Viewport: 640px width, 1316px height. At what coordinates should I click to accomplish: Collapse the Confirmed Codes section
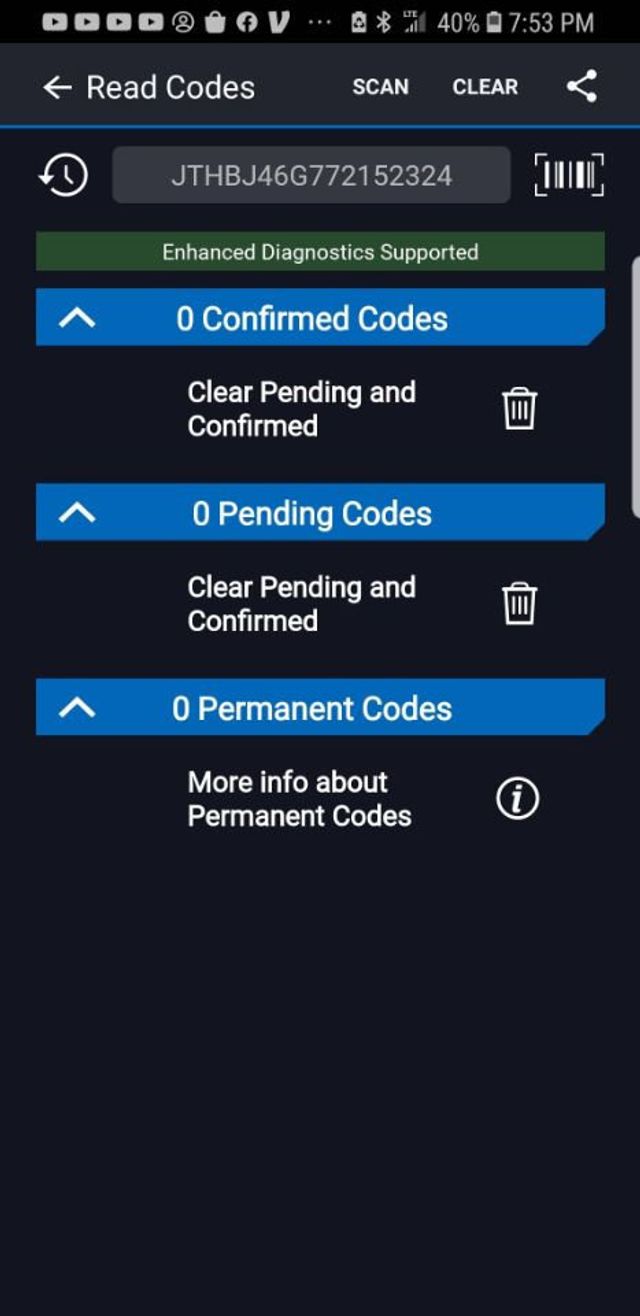78,318
